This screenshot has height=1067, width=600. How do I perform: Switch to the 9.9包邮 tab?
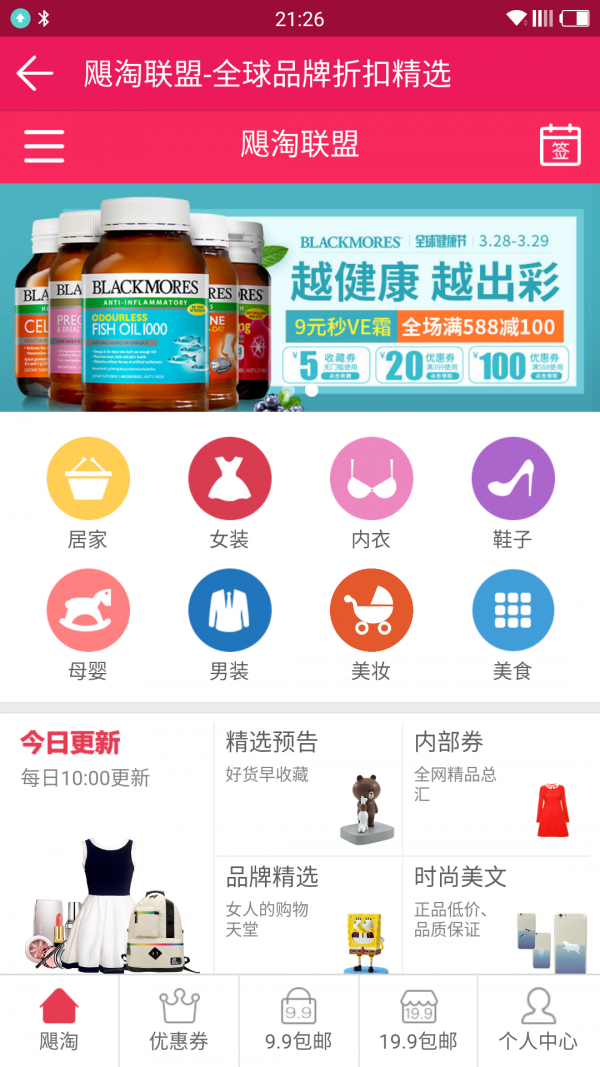pos(299,1021)
